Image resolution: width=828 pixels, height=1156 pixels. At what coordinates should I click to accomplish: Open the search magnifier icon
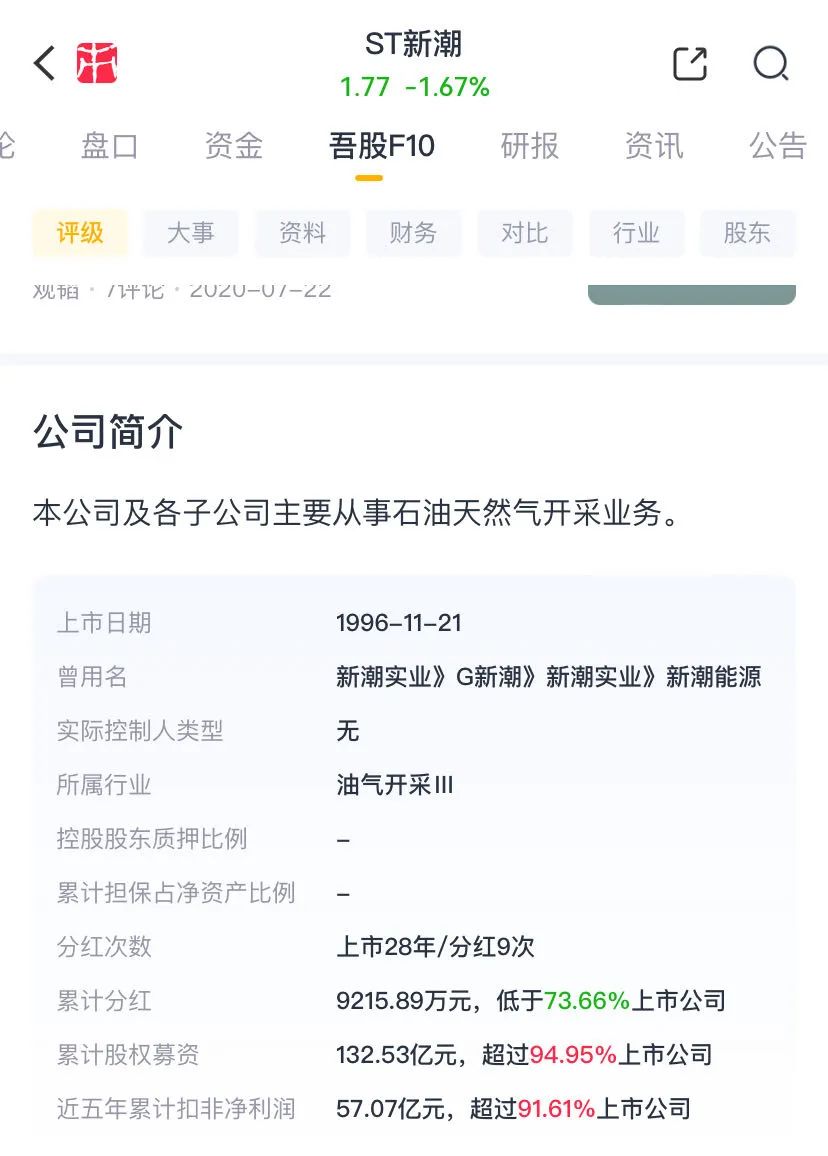(x=771, y=63)
